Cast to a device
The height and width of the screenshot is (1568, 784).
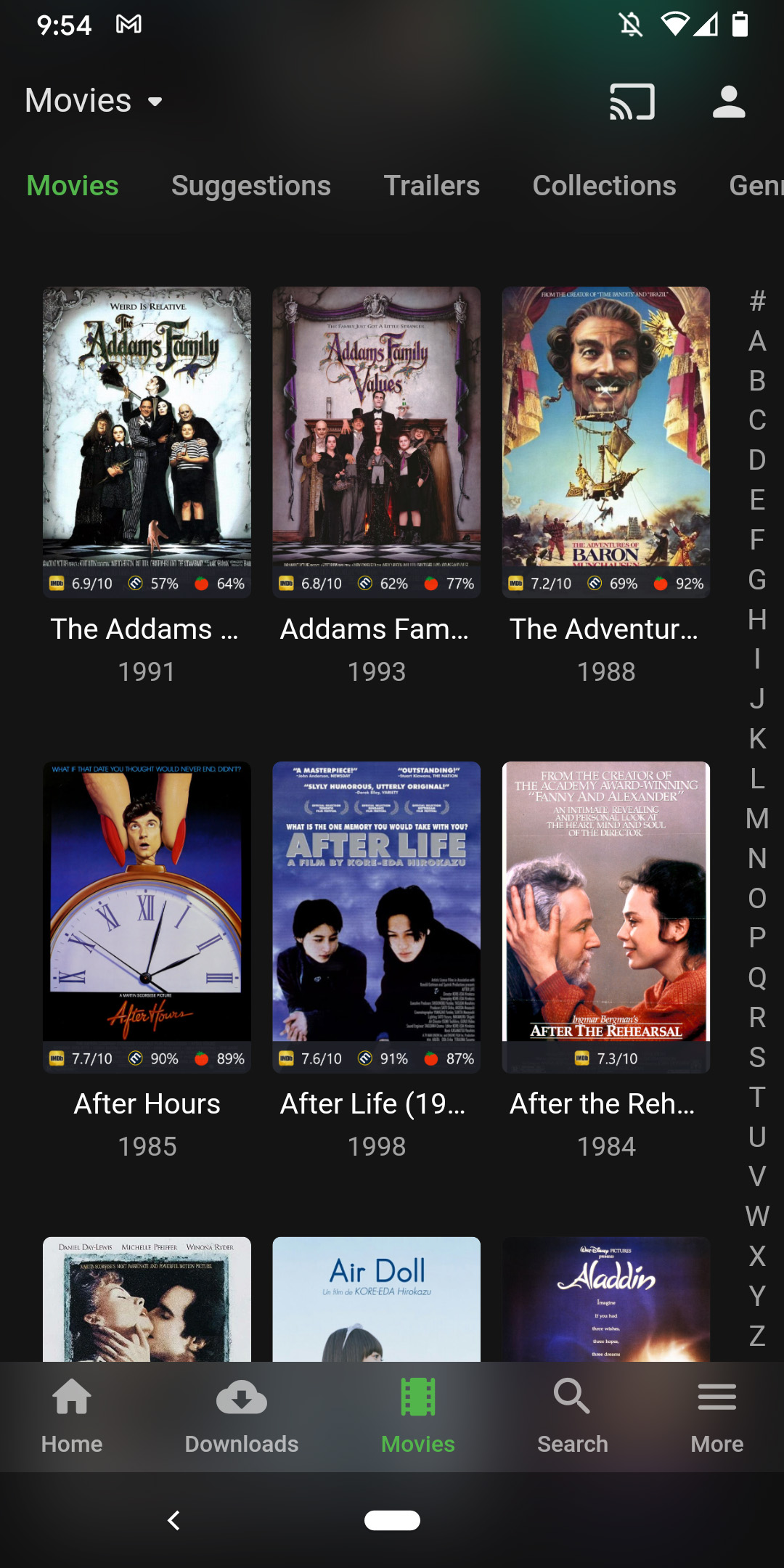(632, 101)
